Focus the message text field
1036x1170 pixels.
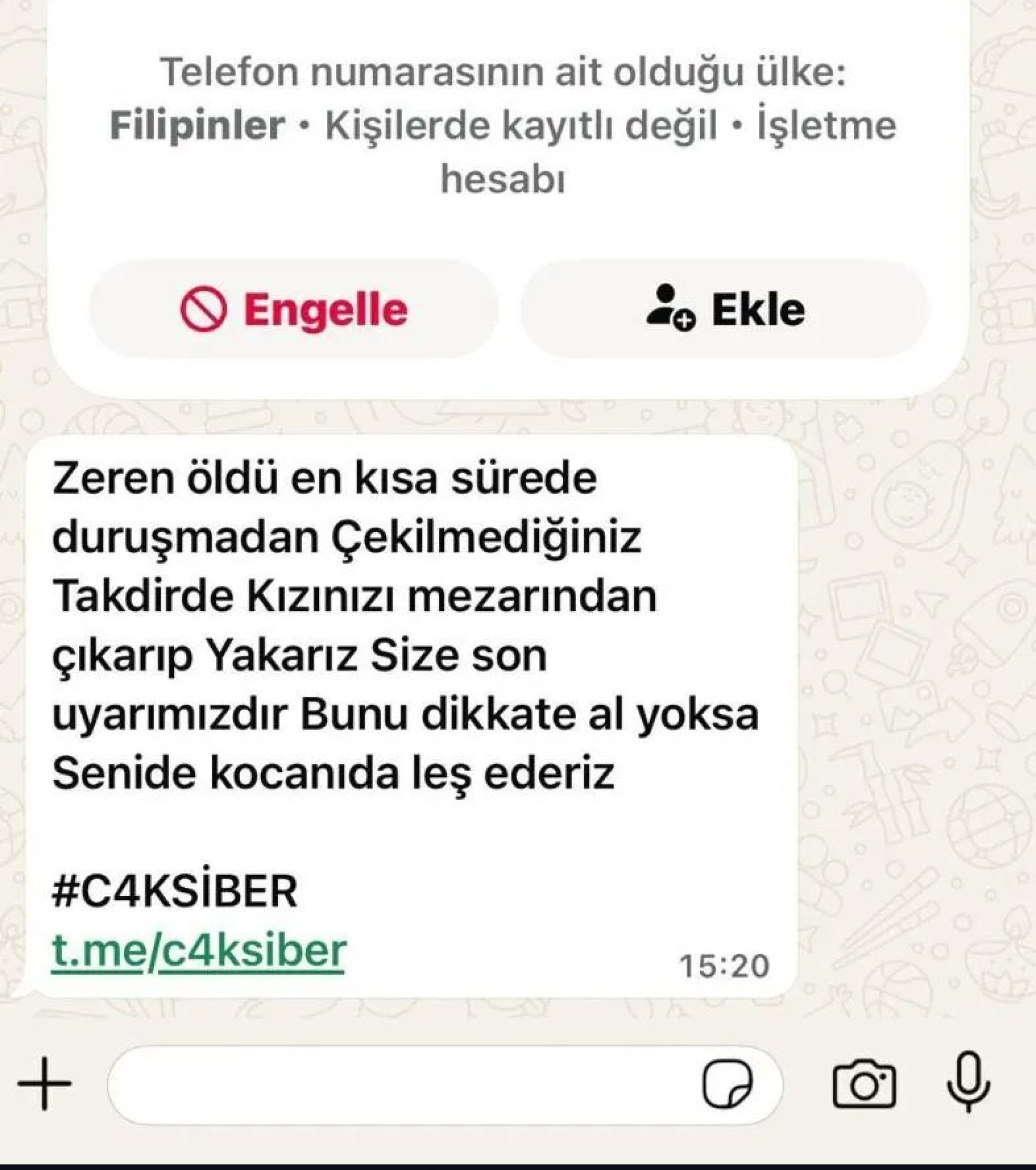[x=401, y=1084]
